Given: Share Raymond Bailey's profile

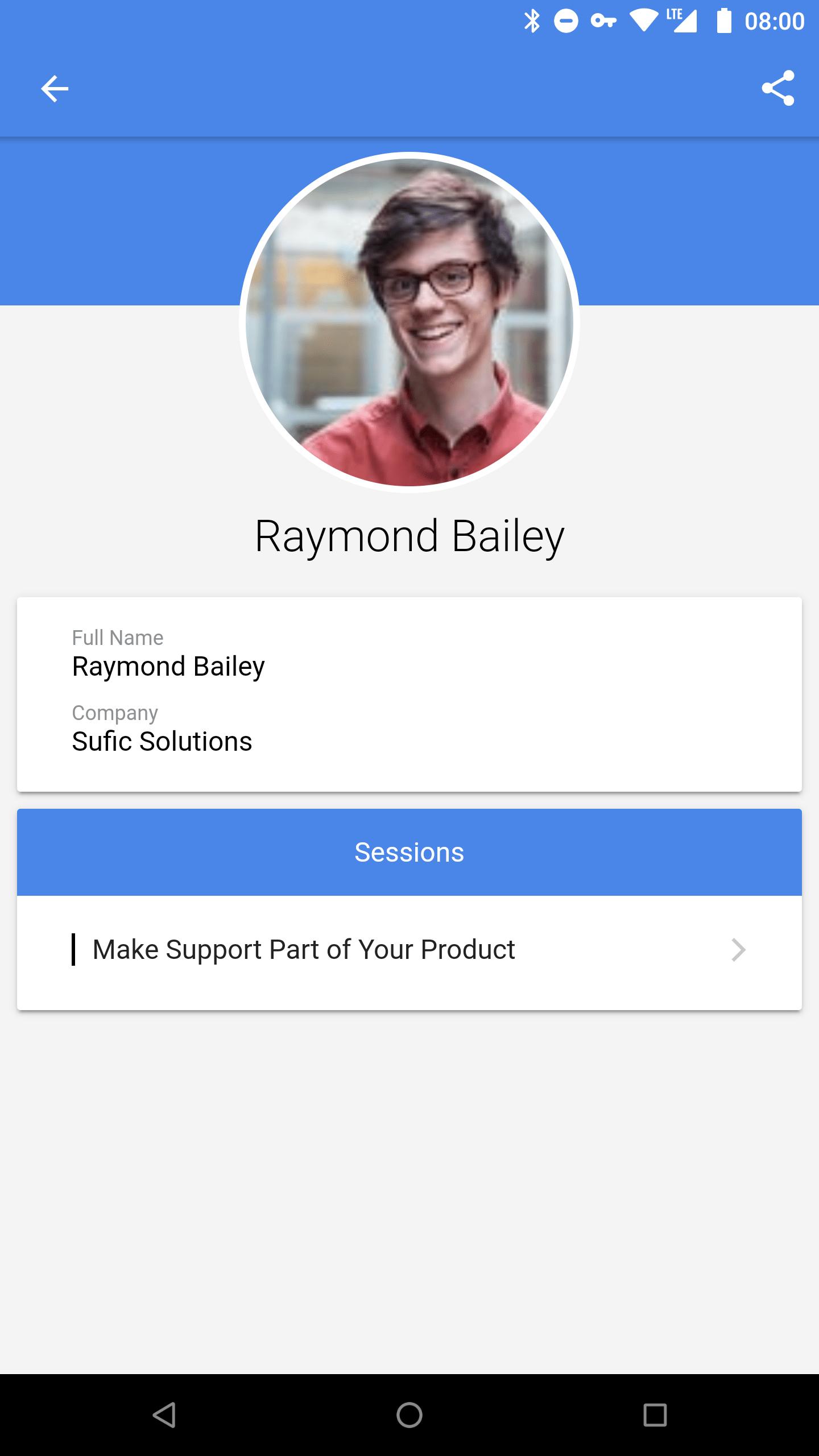Looking at the screenshot, I should pyautogui.click(x=777, y=88).
